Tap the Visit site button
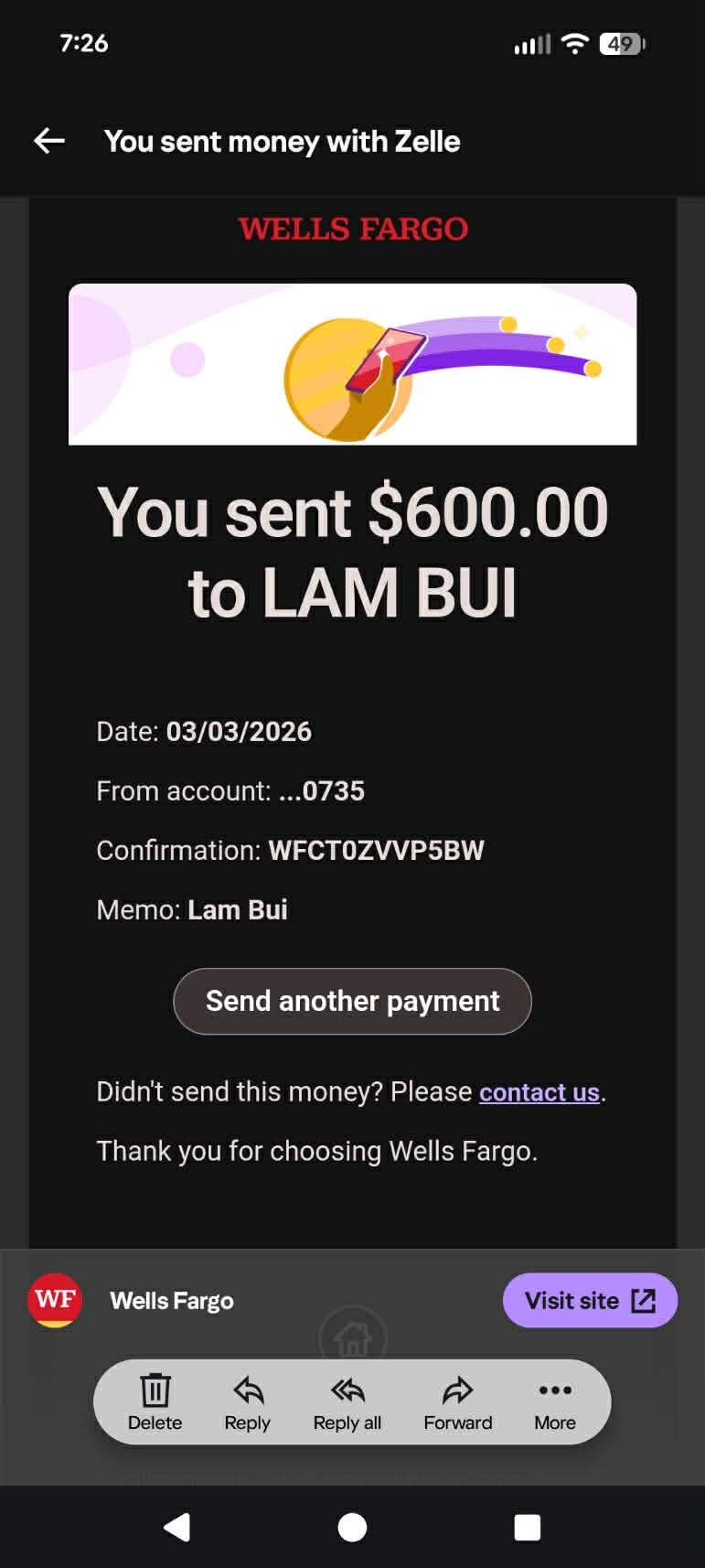 (x=590, y=1300)
